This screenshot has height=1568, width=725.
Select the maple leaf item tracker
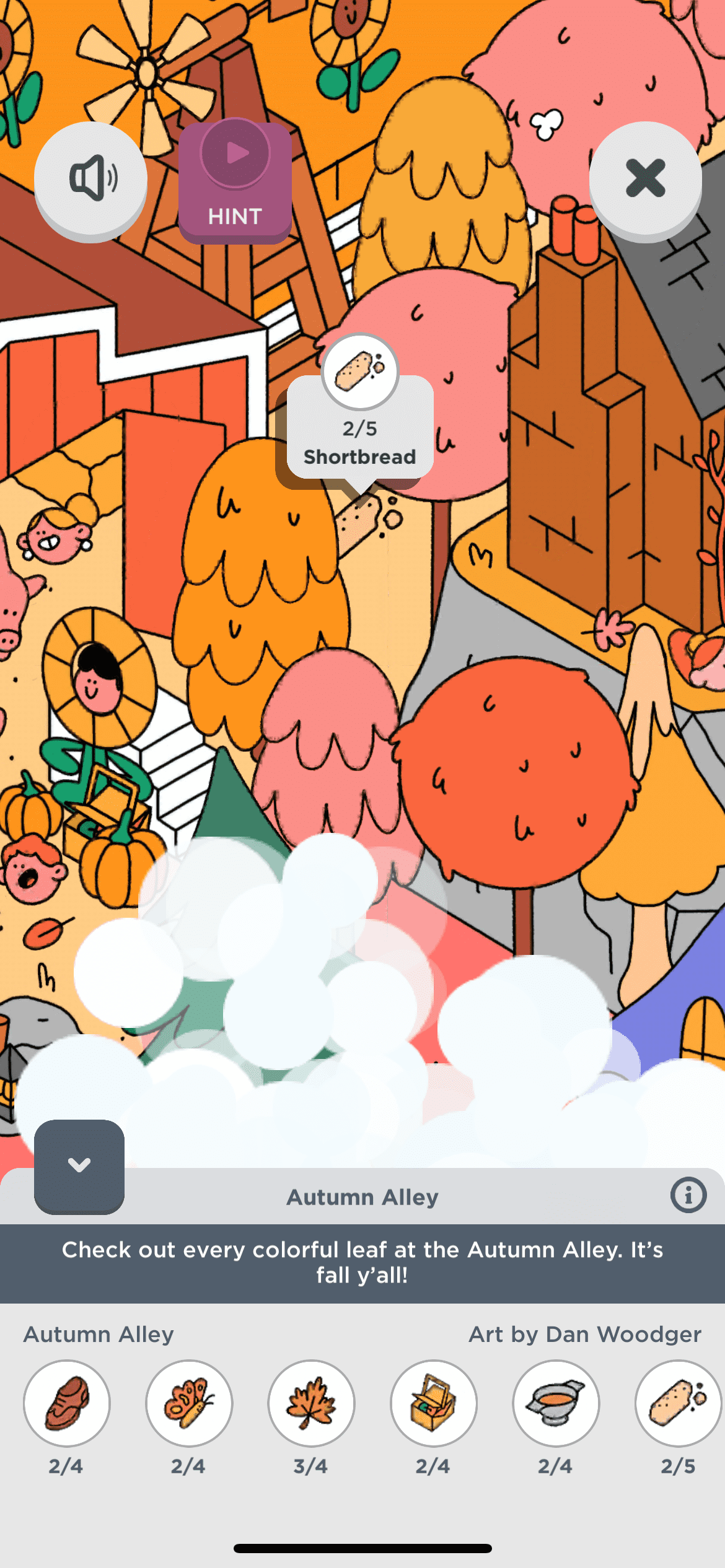(x=311, y=1403)
